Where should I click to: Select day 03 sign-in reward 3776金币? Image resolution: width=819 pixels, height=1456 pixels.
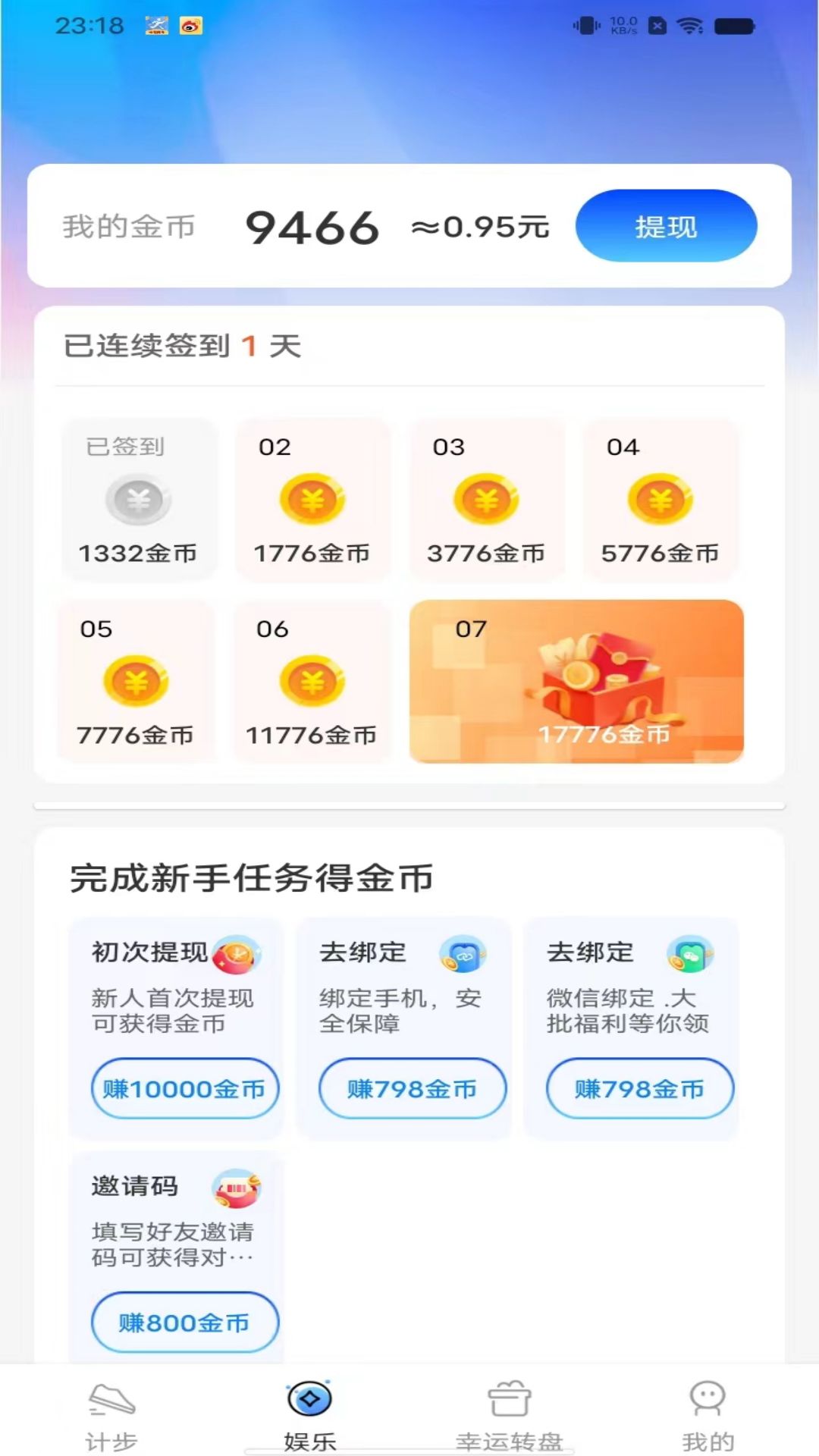click(487, 500)
